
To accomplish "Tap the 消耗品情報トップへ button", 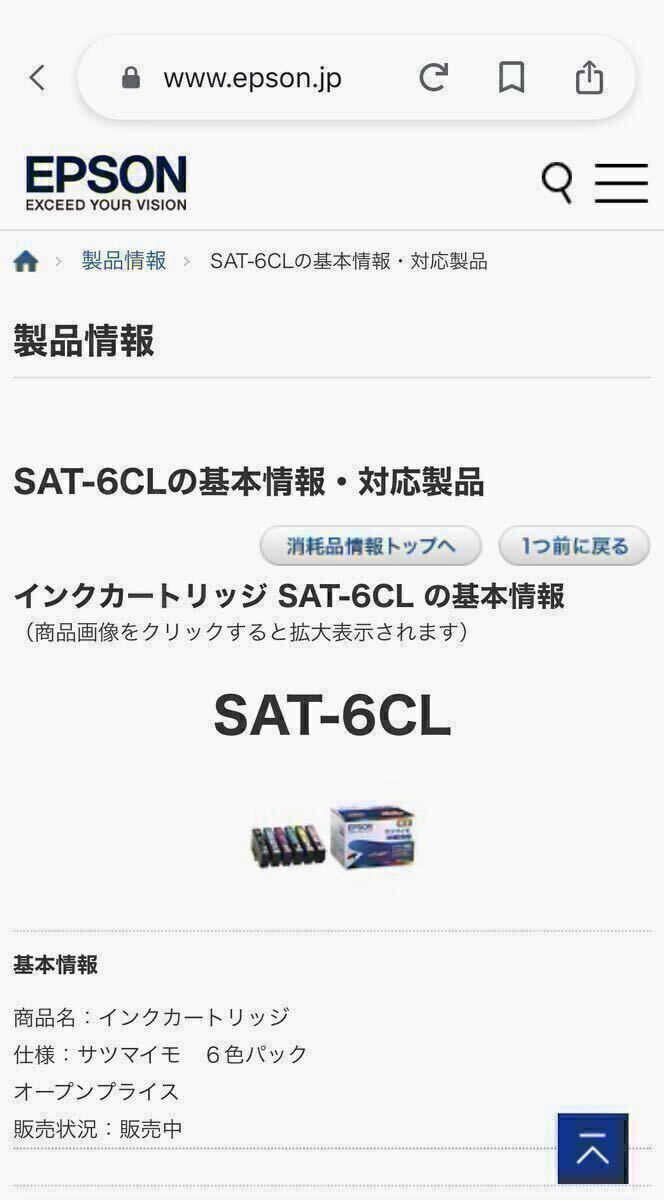I will point(371,546).
